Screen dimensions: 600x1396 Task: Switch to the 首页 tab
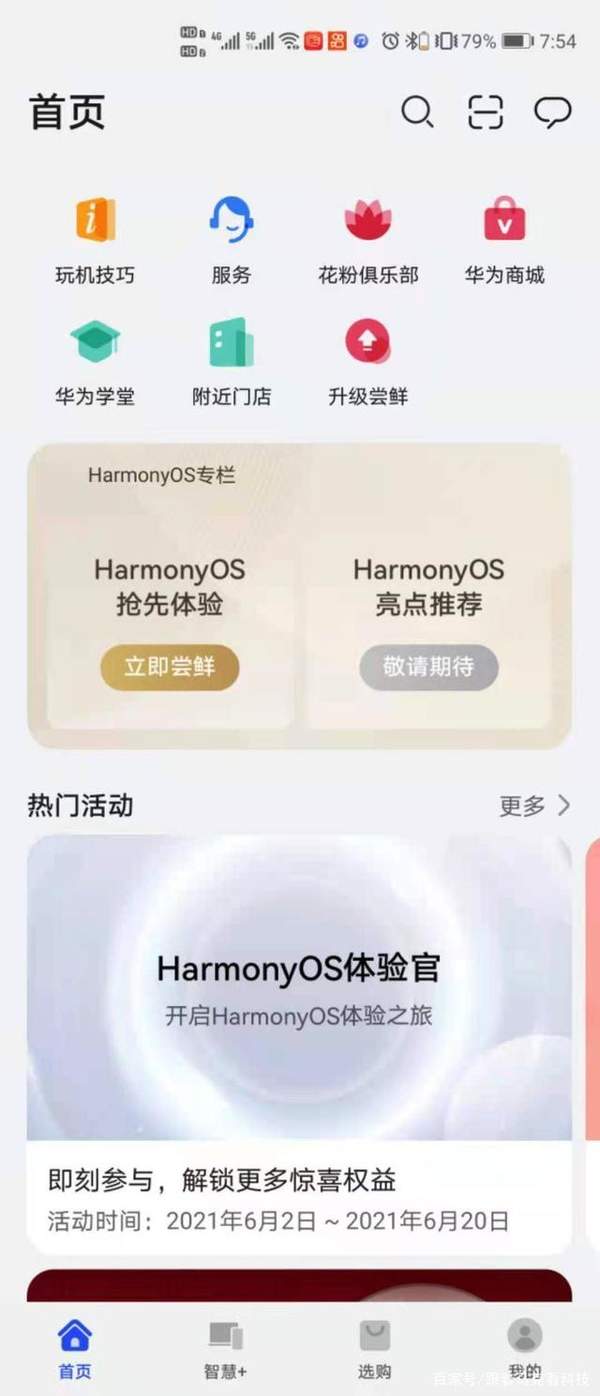click(x=75, y=1348)
